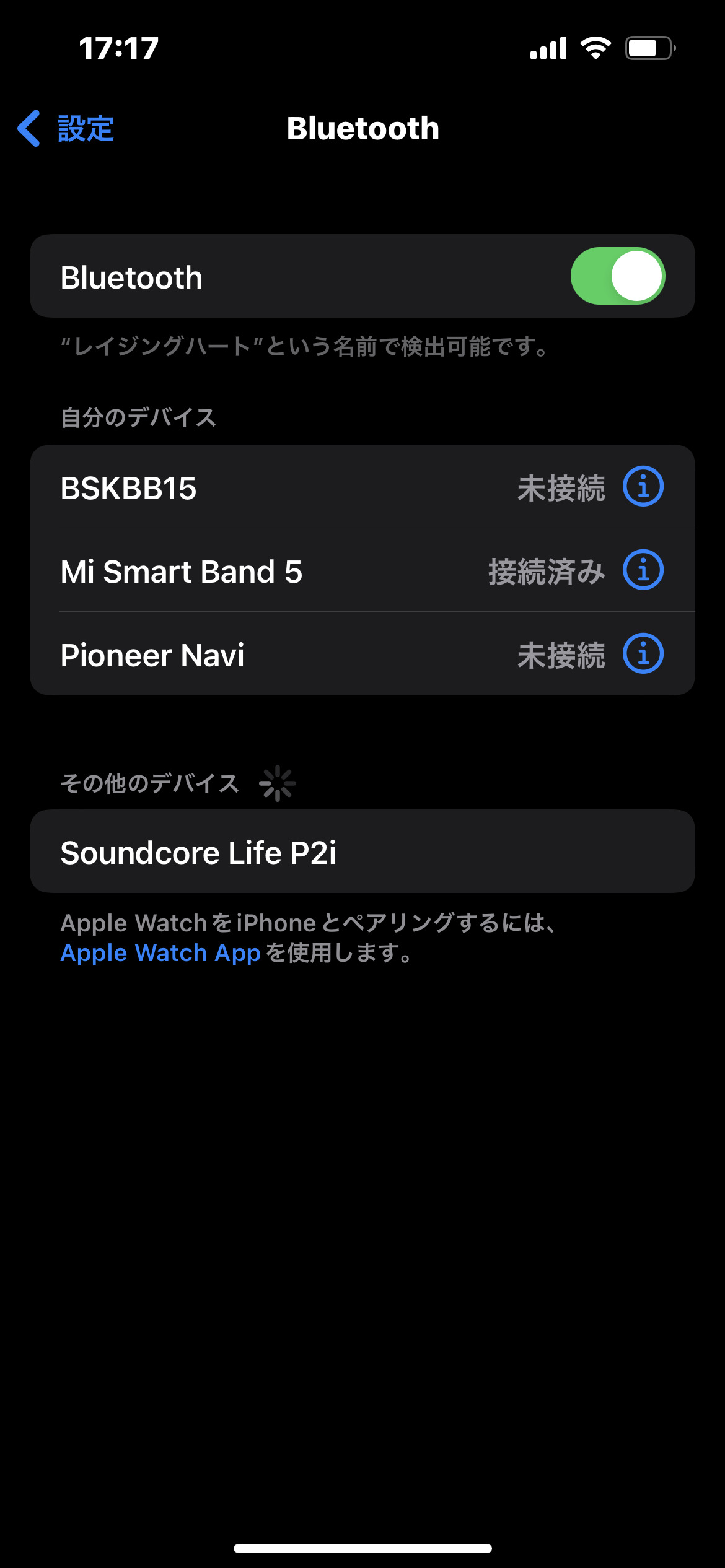Open info for Pioneer Navi
This screenshot has height=1568, width=725.
(643, 654)
